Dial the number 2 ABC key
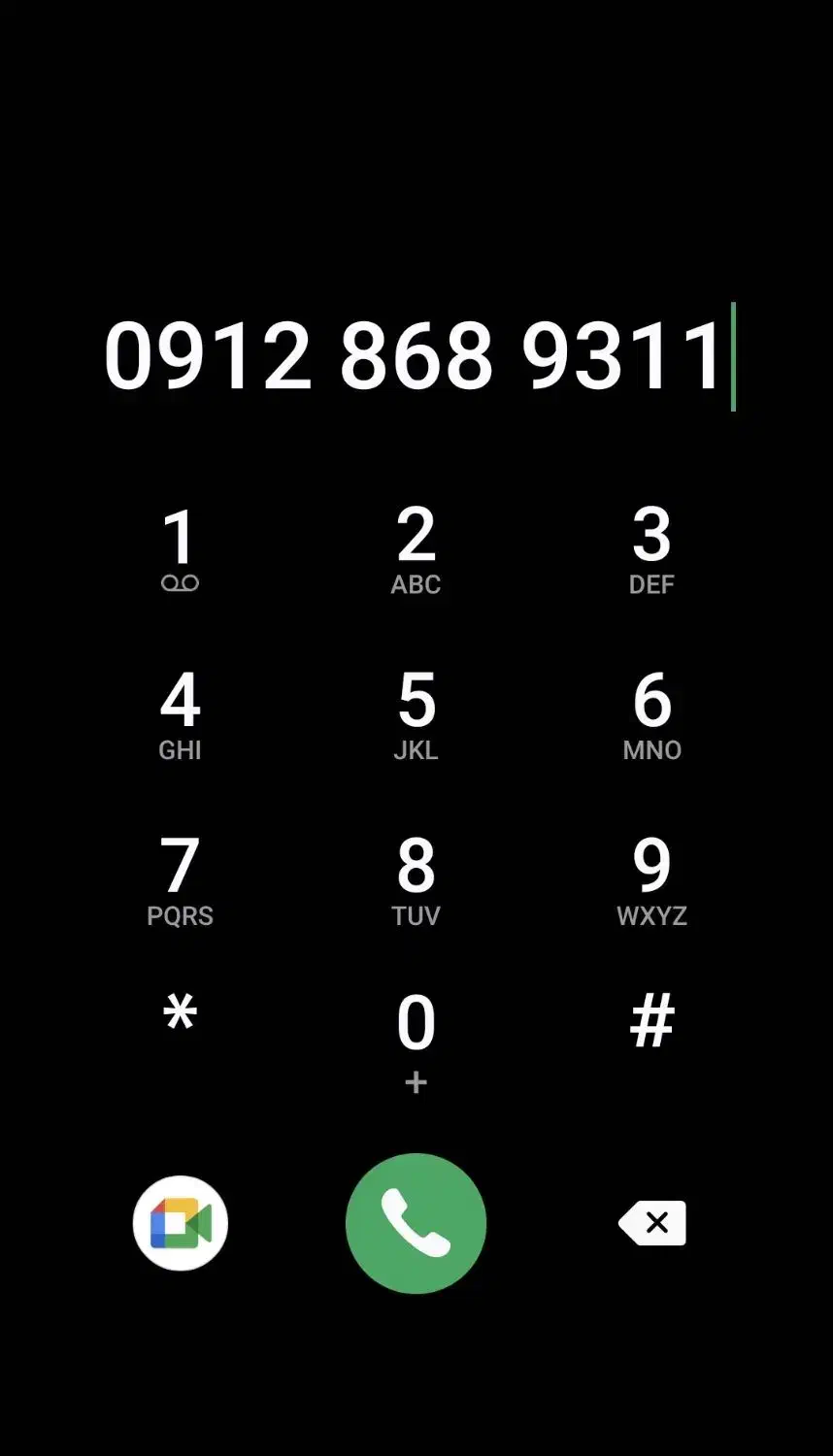The height and width of the screenshot is (1456, 833). [416, 548]
